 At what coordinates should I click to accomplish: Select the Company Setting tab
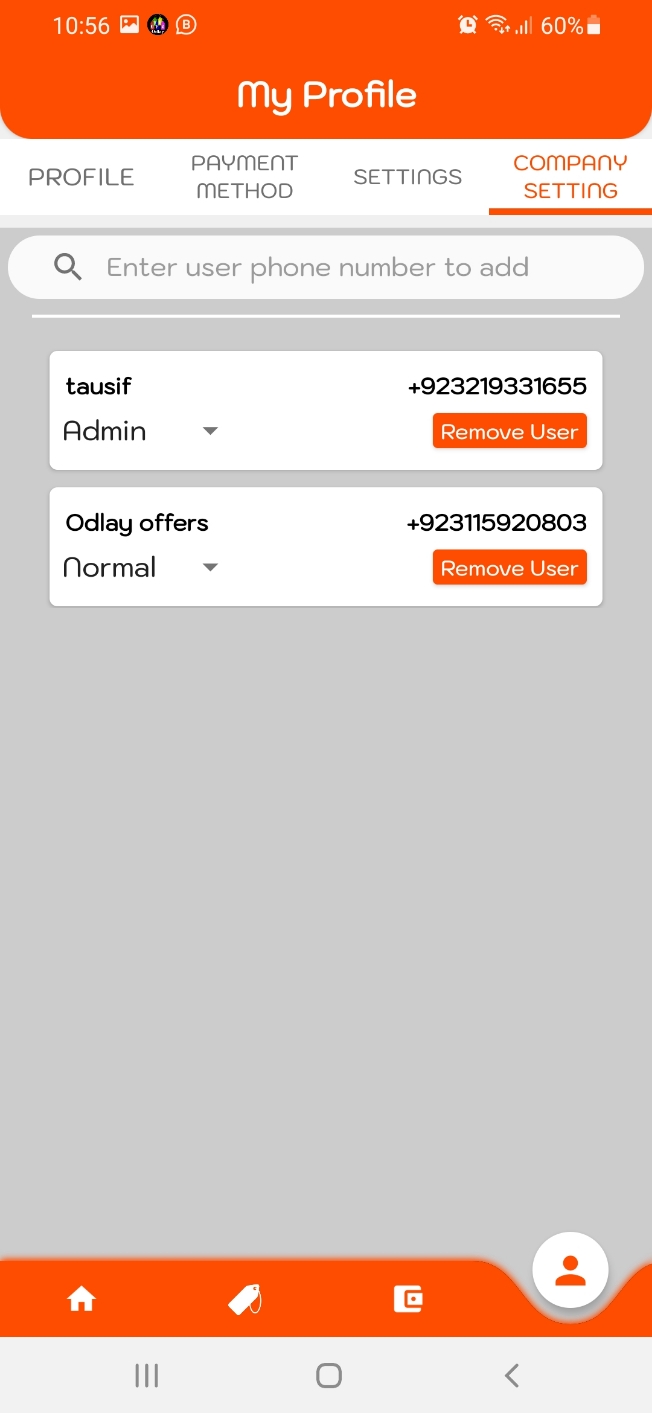[x=570, y=177]
